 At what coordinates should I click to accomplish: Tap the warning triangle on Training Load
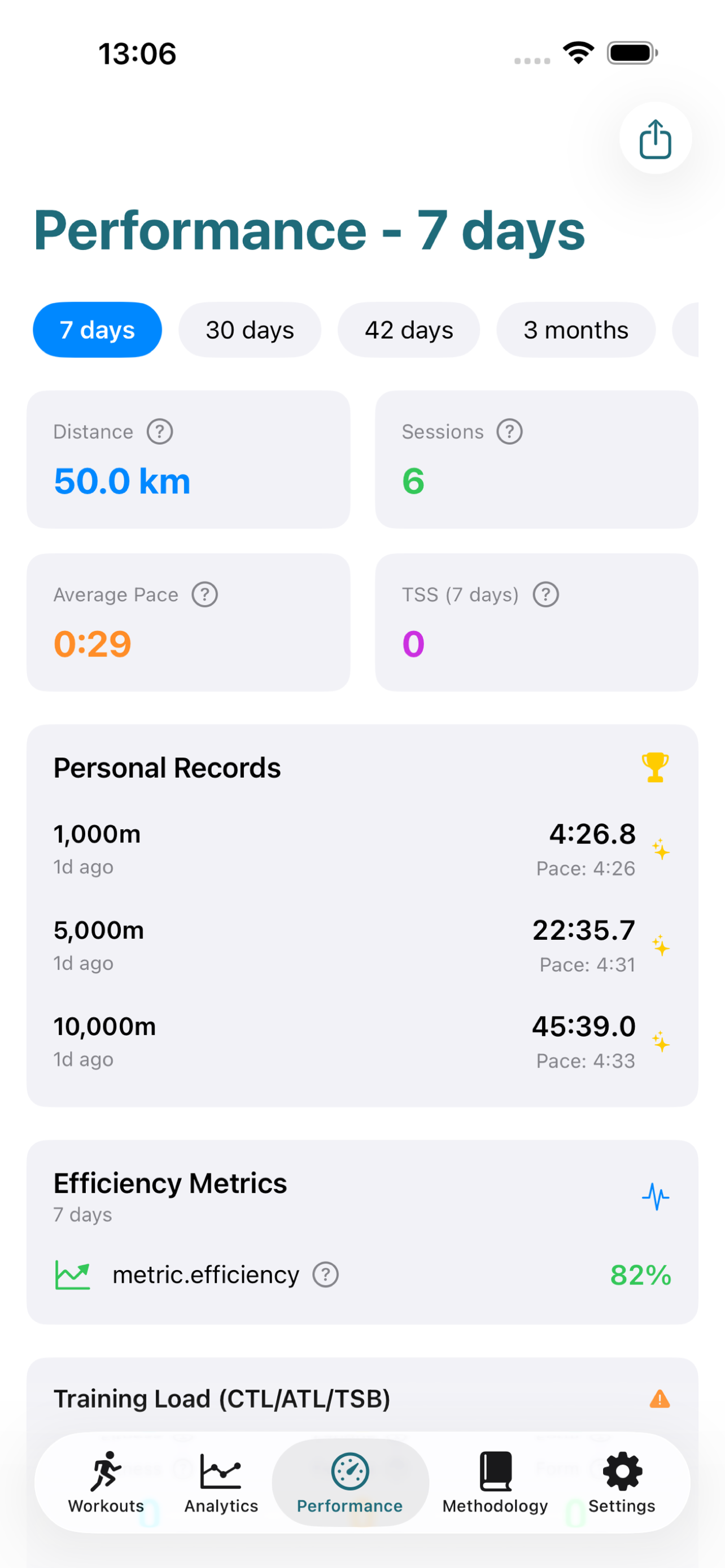pyautogui.click(x=661, y=1399)
